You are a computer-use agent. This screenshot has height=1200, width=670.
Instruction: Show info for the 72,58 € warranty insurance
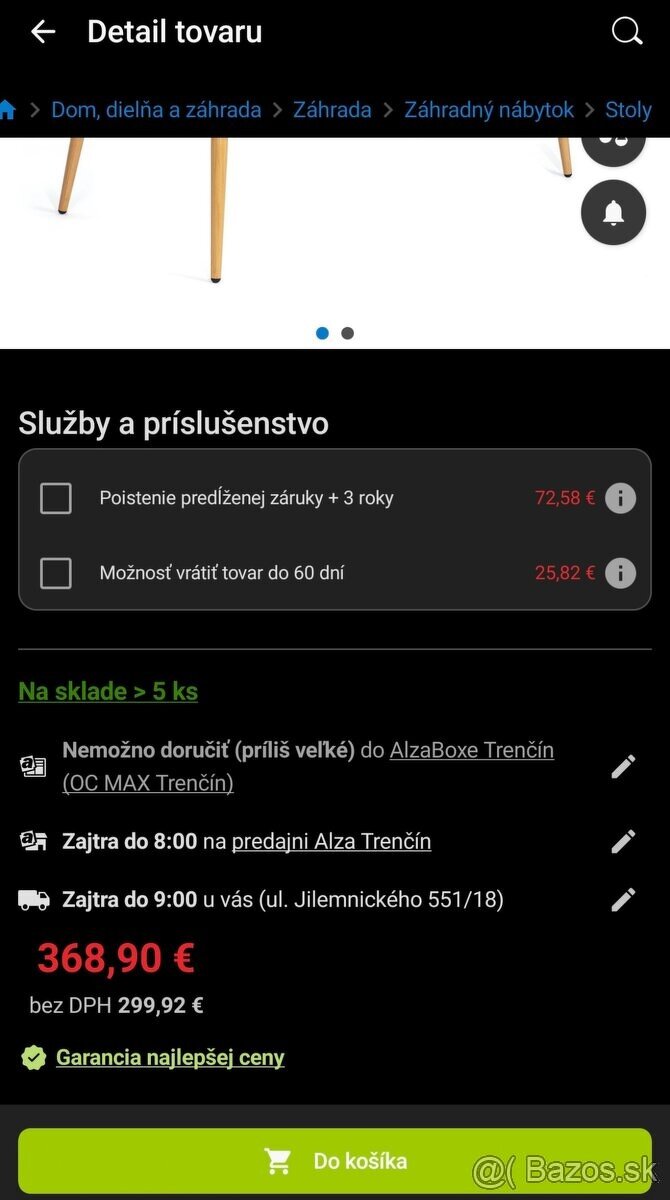(x=620, y=498)
